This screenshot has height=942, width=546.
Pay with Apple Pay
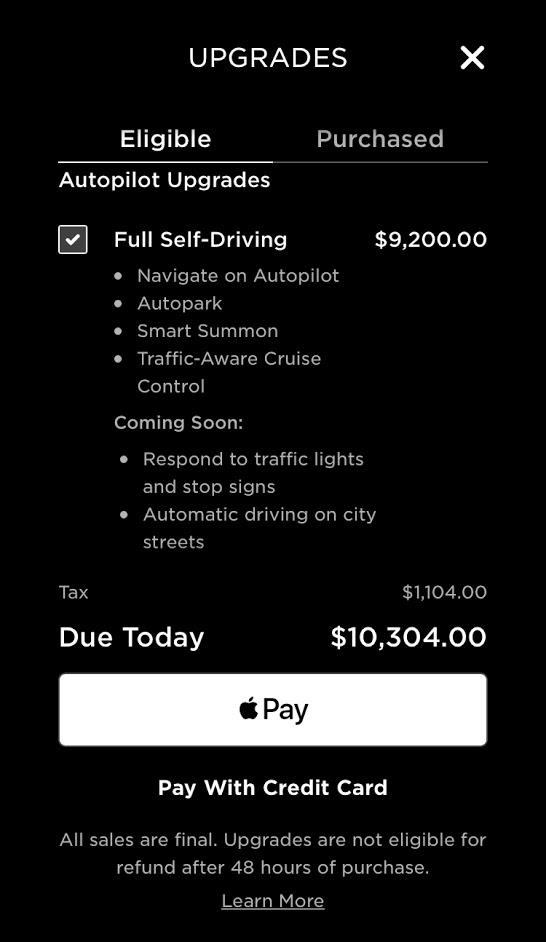[273, 710]
